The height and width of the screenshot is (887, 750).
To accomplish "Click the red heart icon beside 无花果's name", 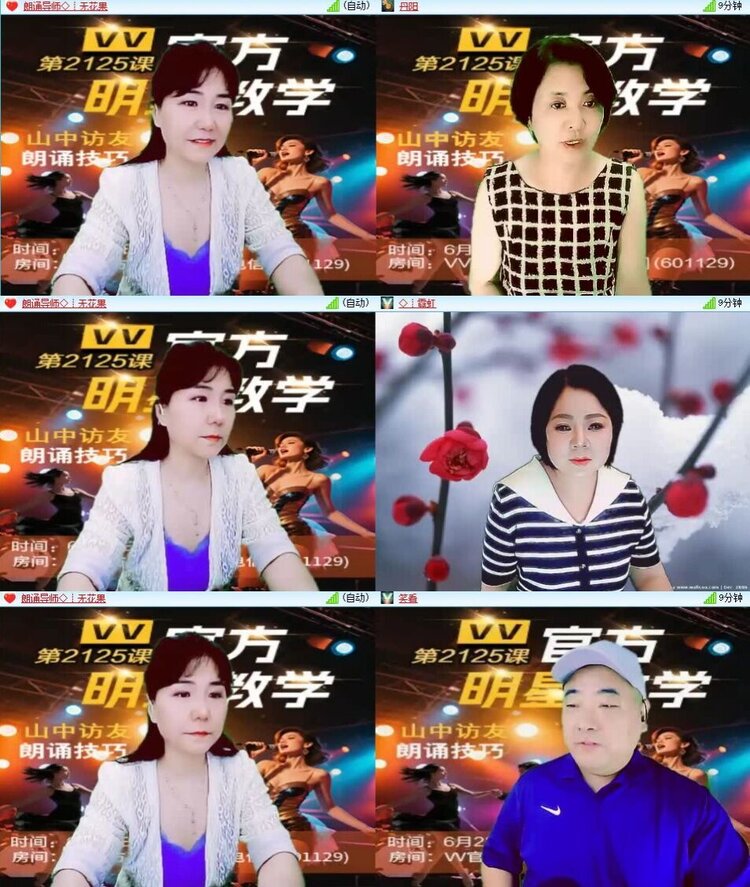I will (x=11, y=8).
